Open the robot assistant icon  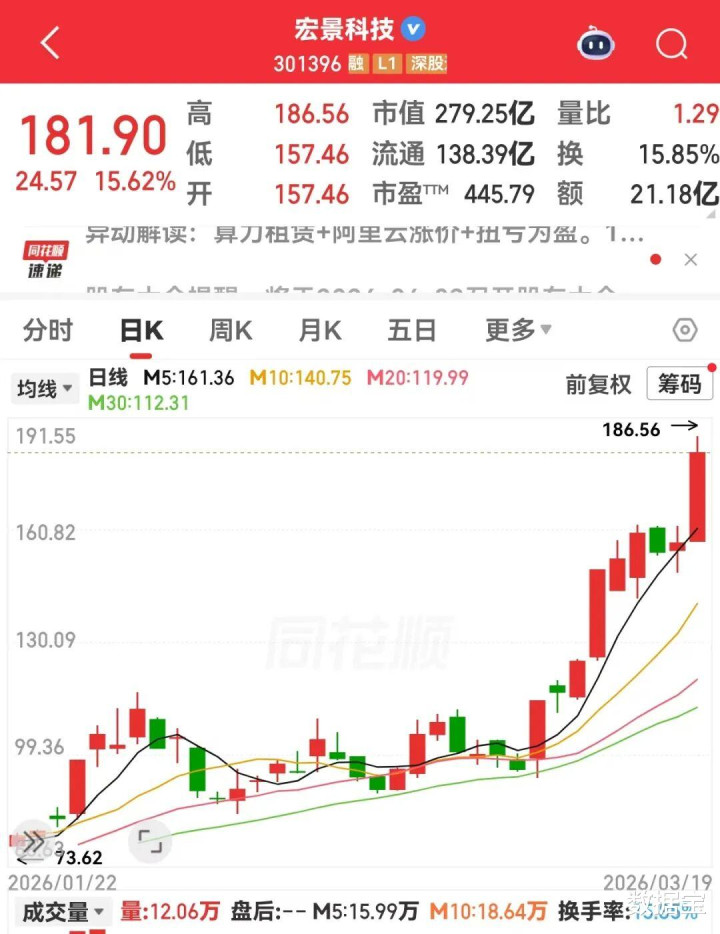pyautogui.click(x=596, y=43)
